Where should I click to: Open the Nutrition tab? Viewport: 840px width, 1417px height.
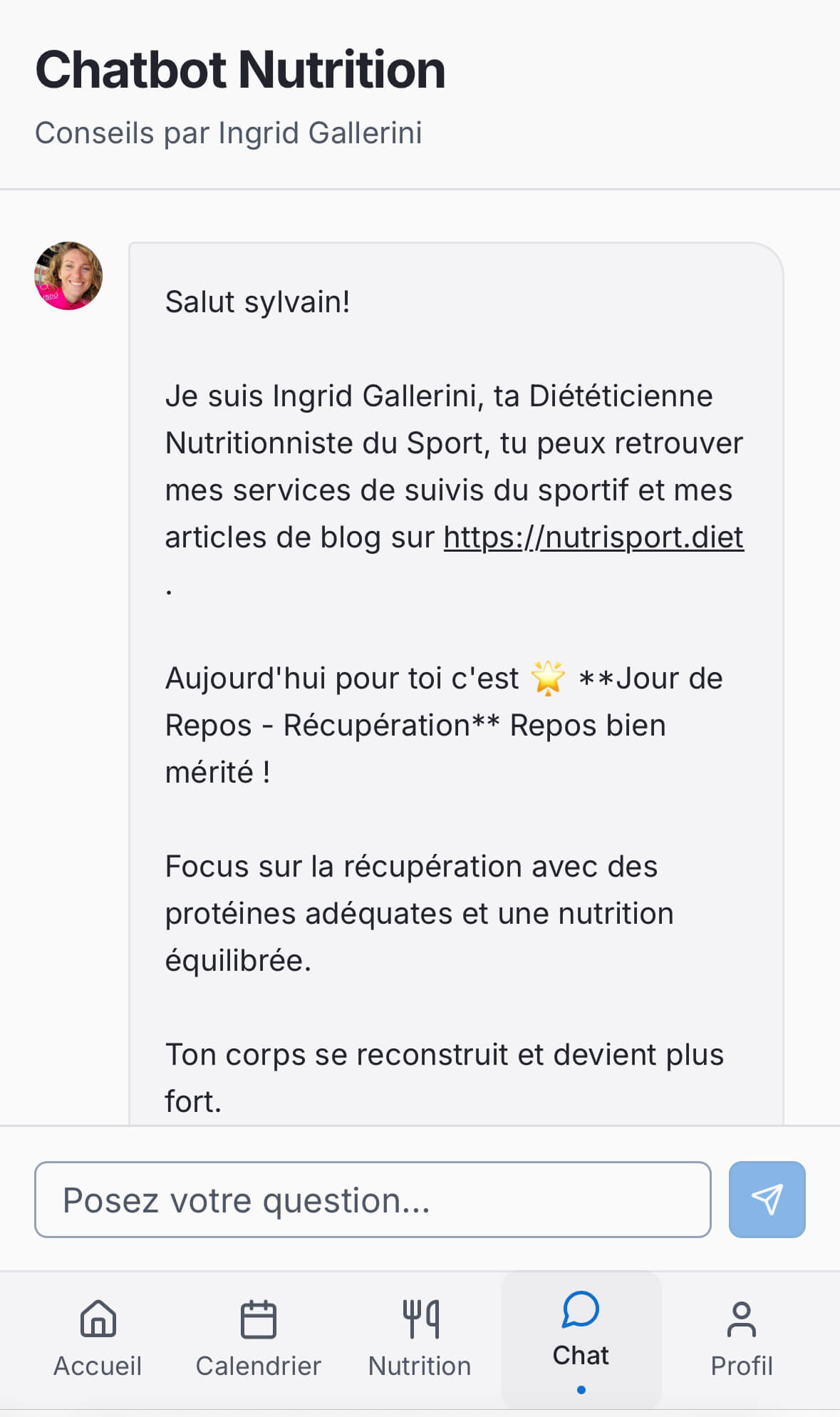[x=420, y=1339]
